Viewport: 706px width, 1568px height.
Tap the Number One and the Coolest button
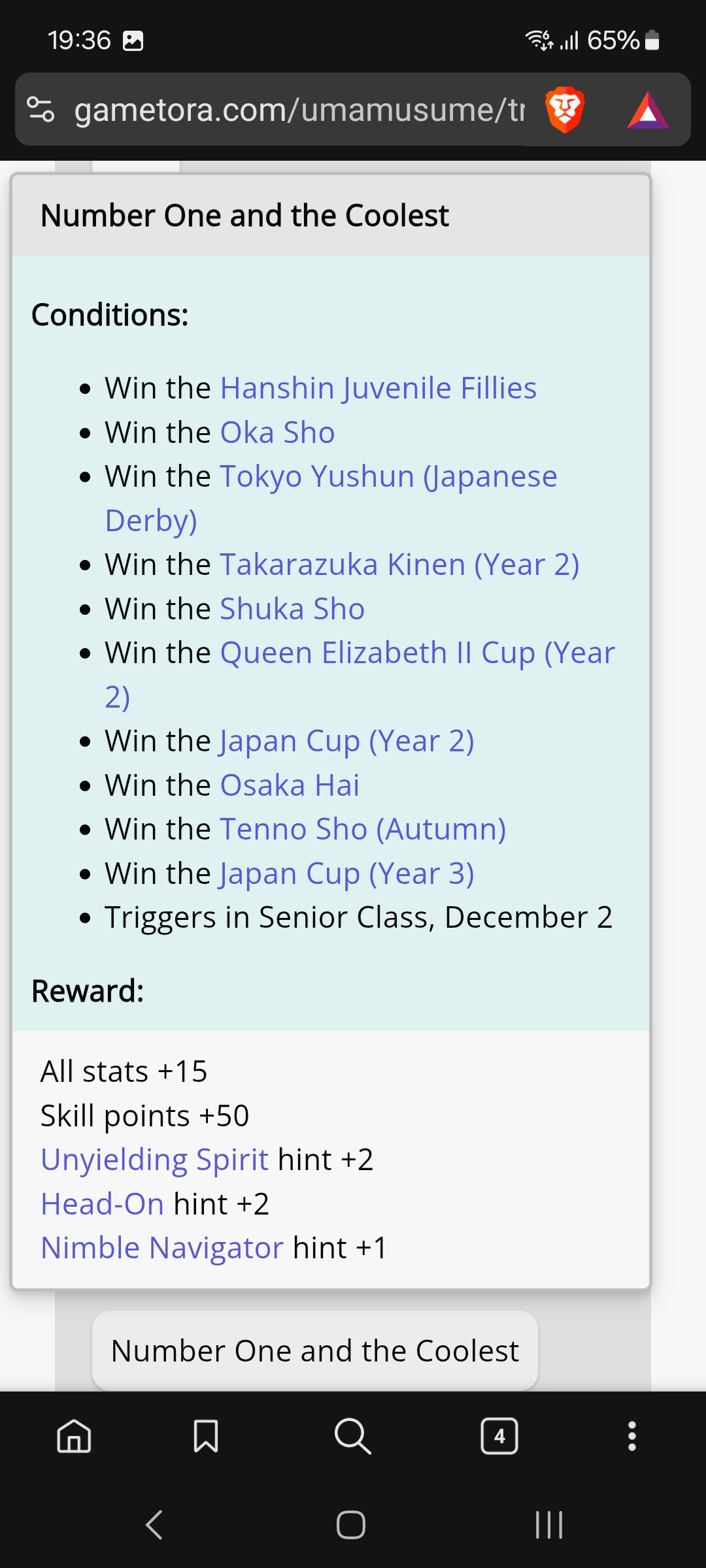click(x=315, y=1350)
